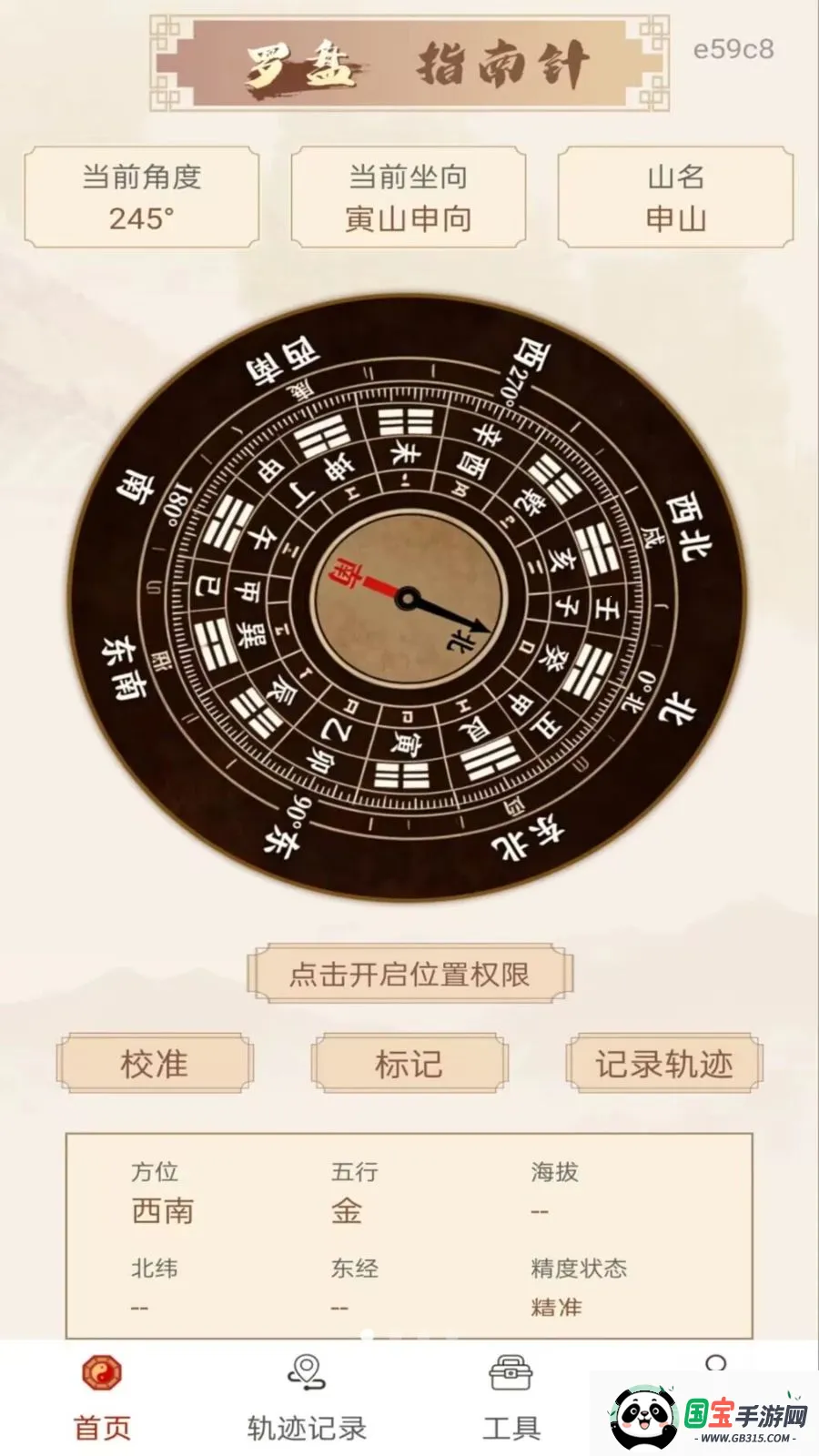Viewport: 819px width, 1456px height.
Task: Open the 工具 tools tab
Action: coord(511,1398)
